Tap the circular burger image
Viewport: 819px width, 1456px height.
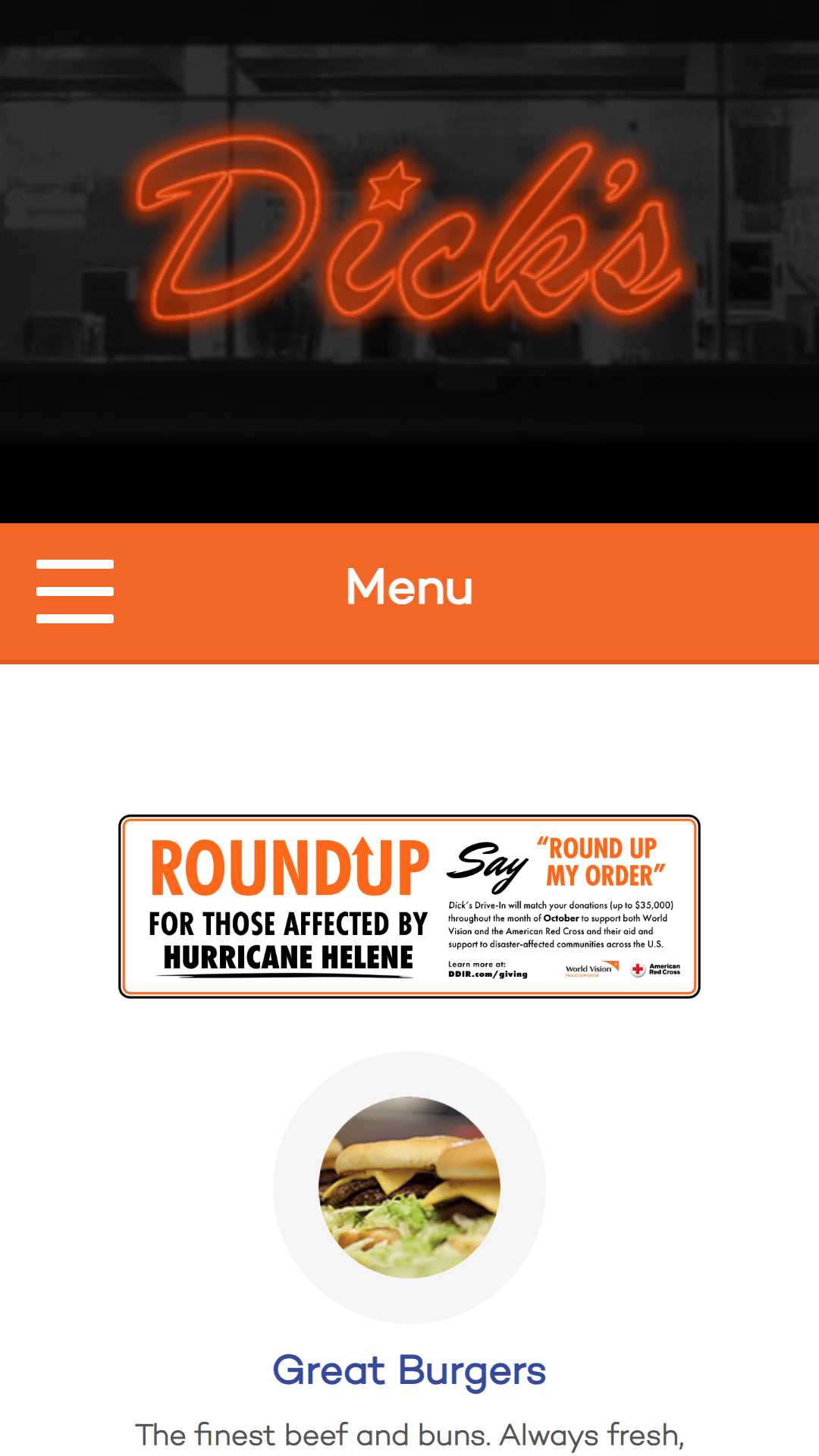(x=409, y=1188)
